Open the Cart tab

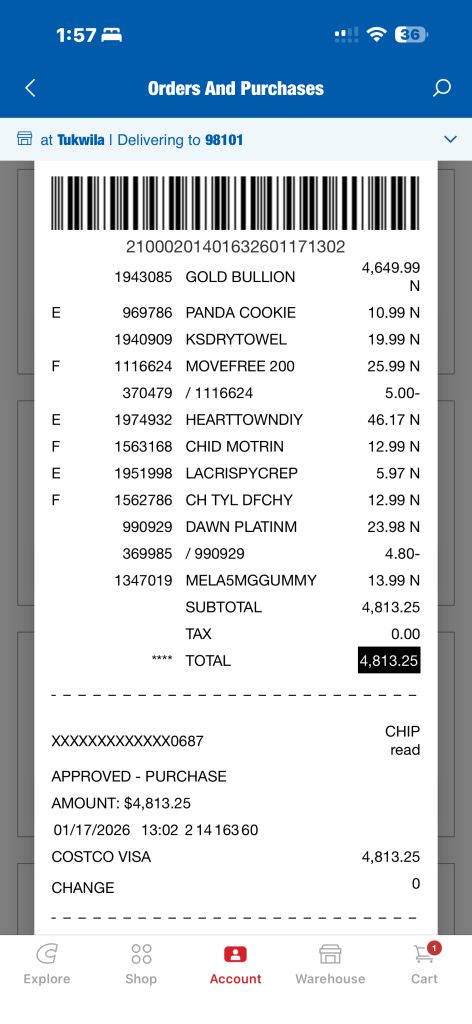[x=424, y=965]
